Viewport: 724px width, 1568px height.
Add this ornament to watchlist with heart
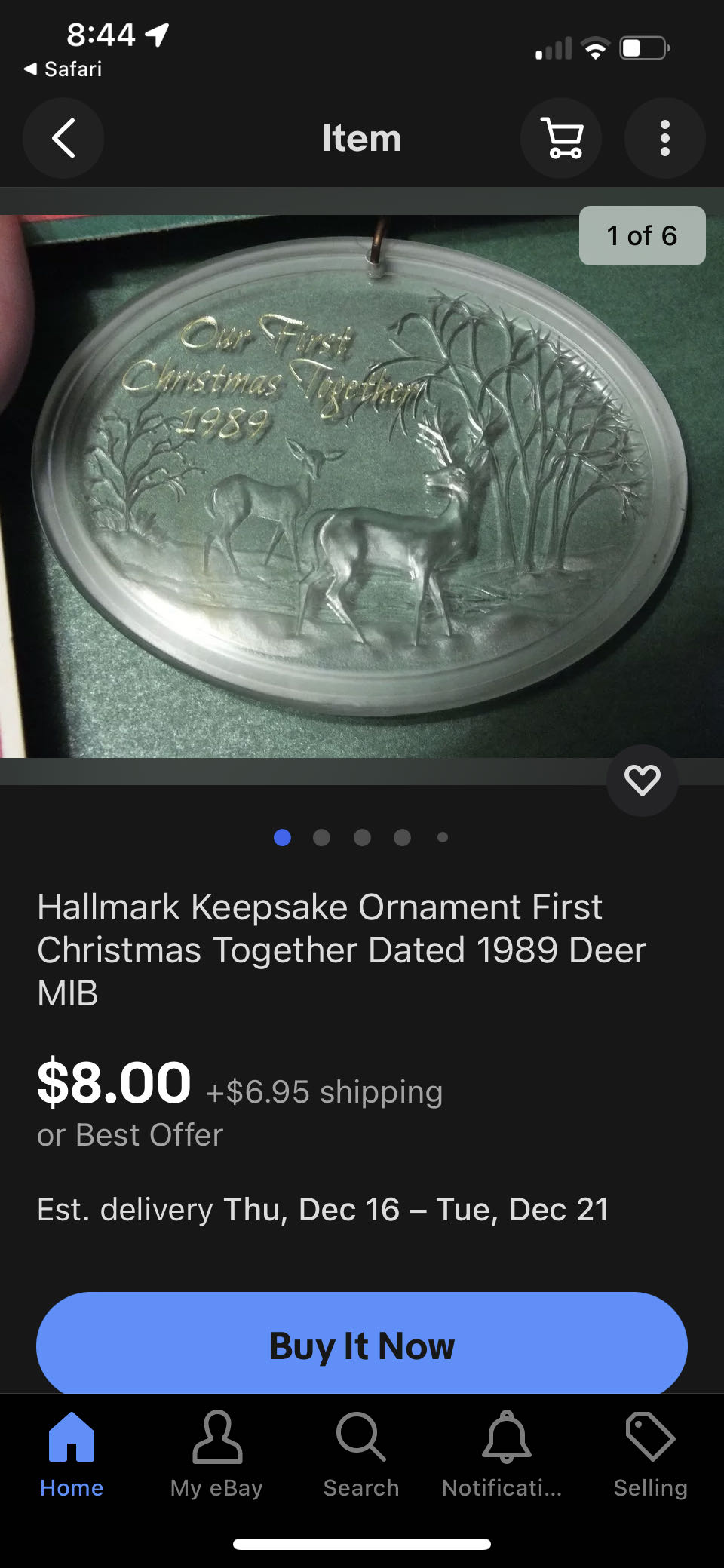point(642,781)
